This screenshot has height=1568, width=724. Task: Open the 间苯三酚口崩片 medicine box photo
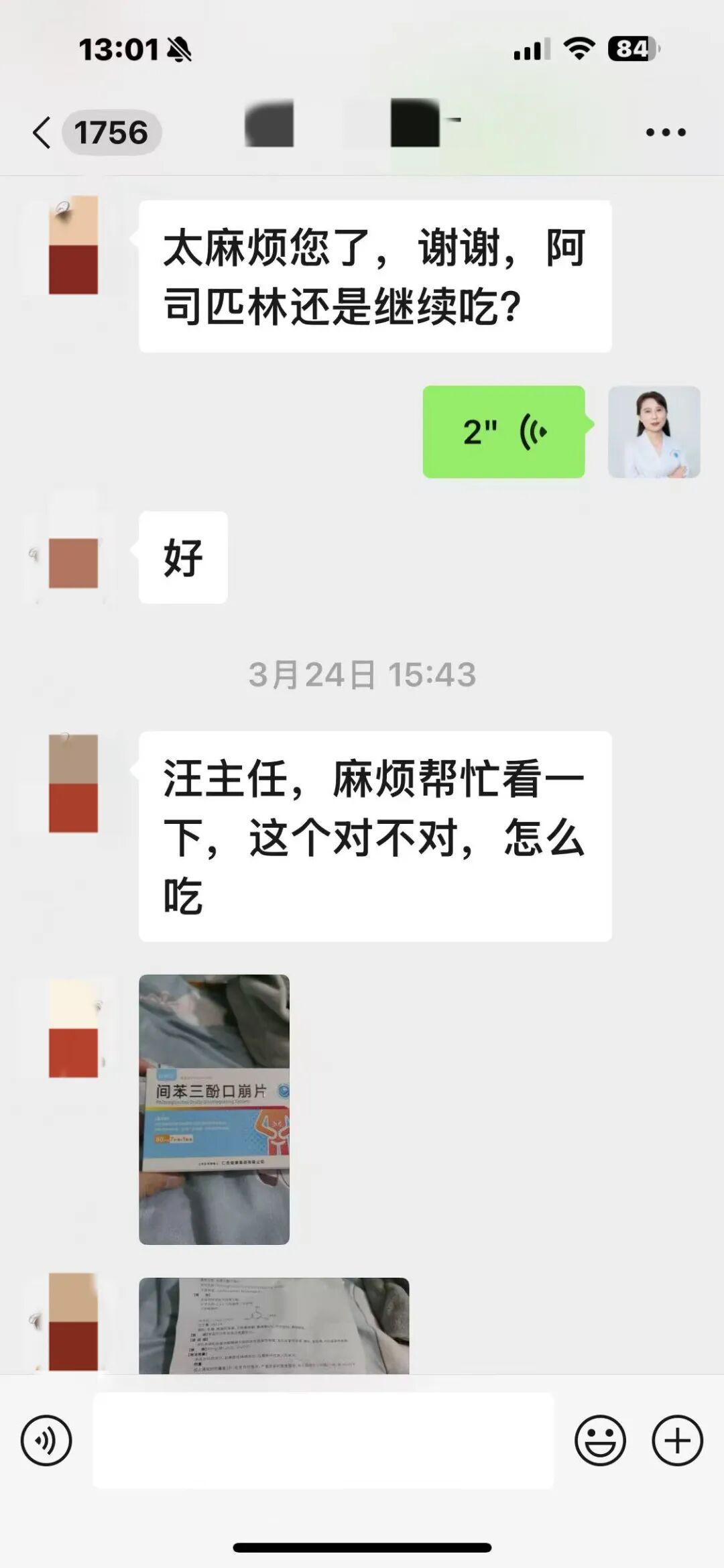pyautogui.click(x=214, y=1109)
